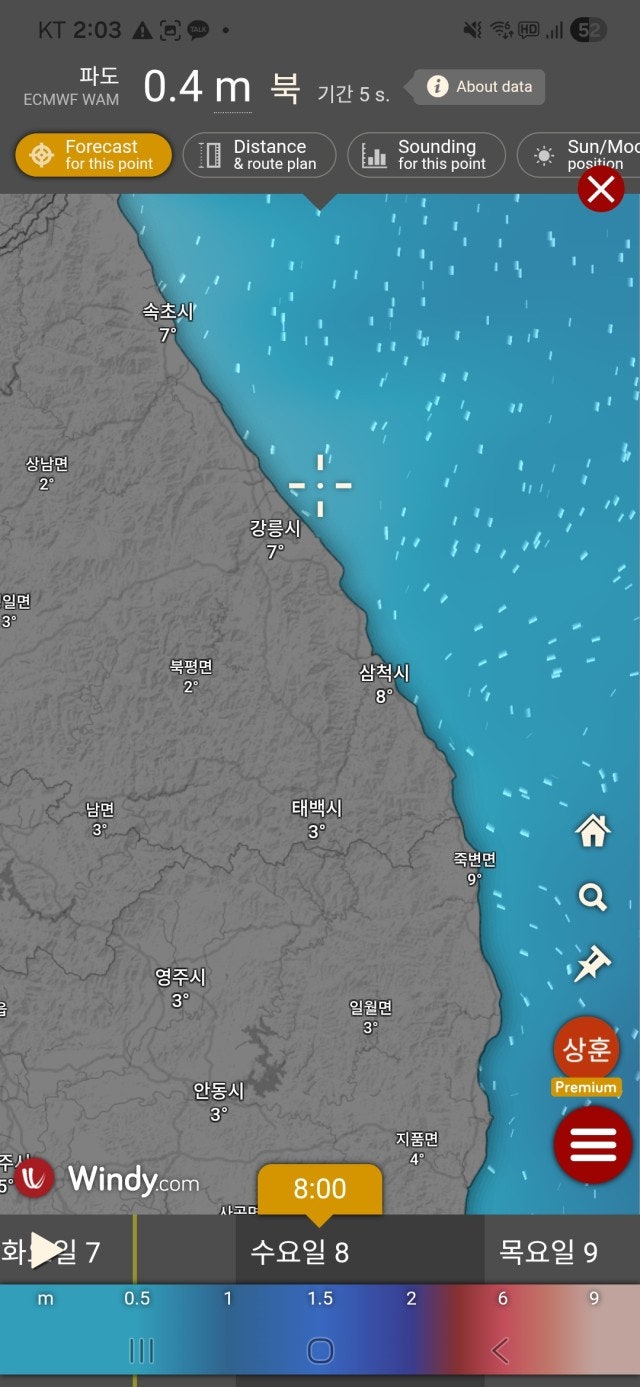
Task: Go back with system back button
Action: (500, 1351)
